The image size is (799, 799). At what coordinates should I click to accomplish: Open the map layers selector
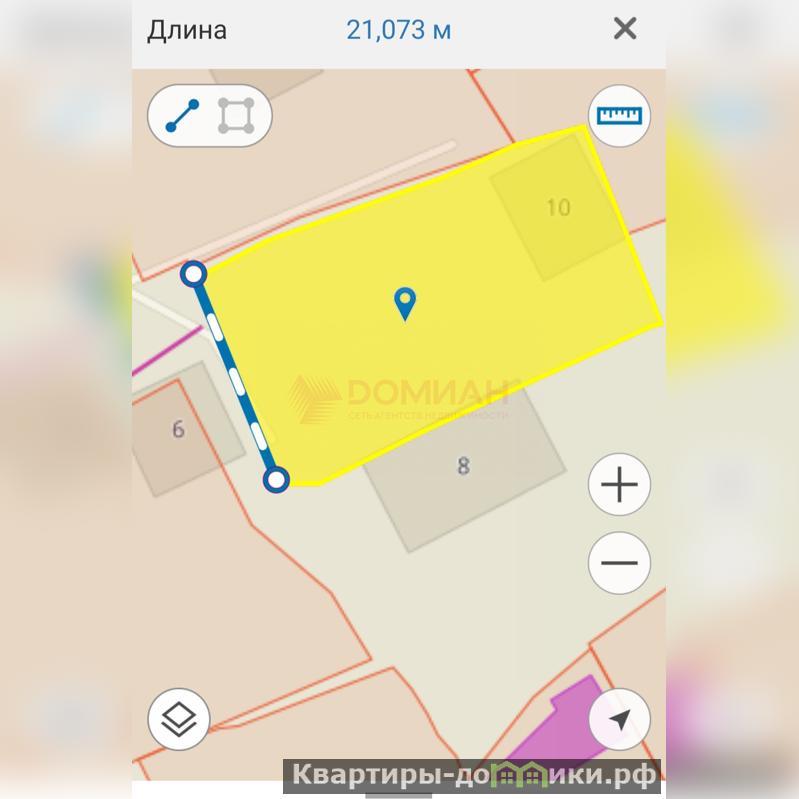[179, 718]
